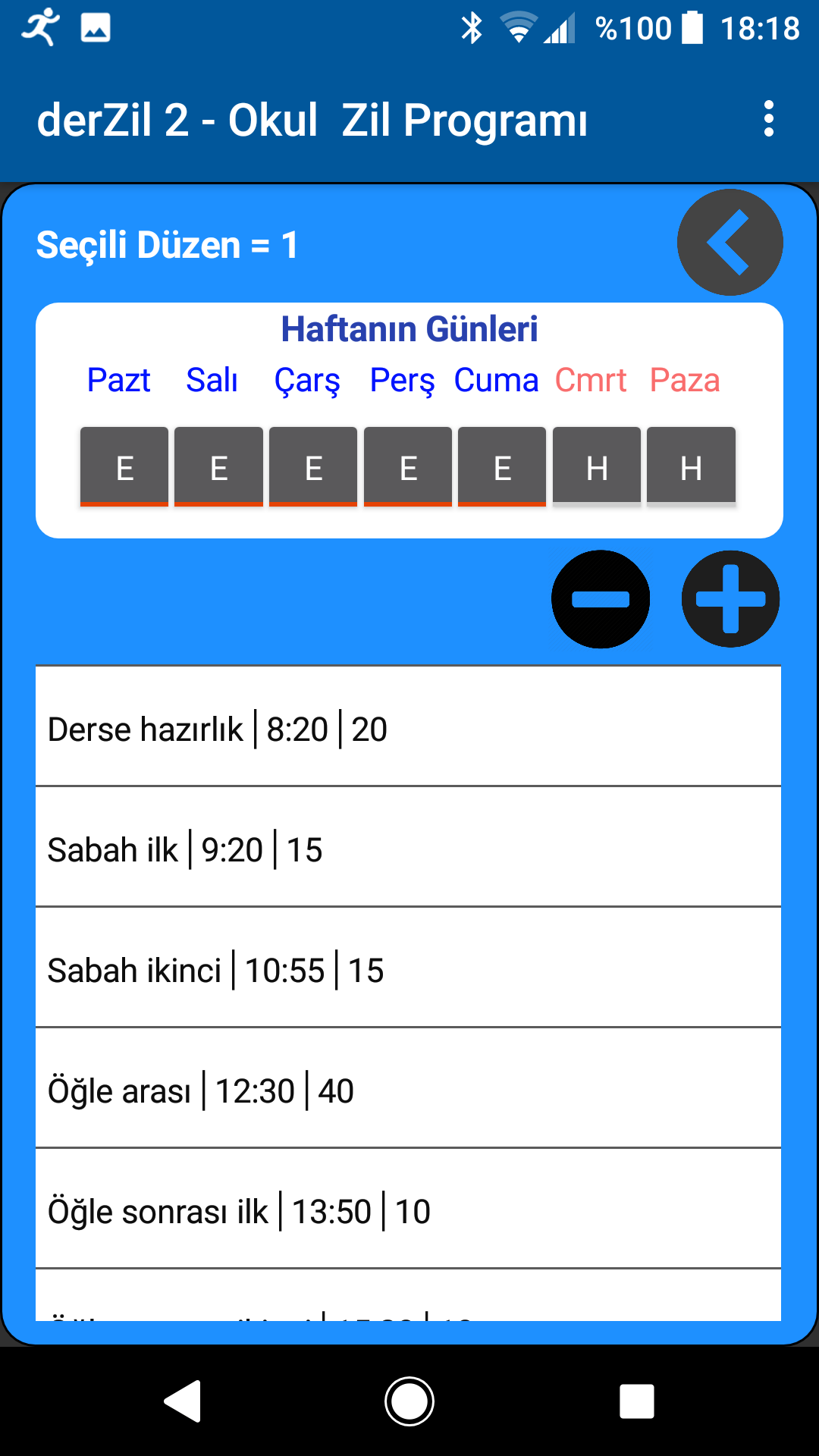Open the Derse hazırlık 8:20 entry
819x1456 pixels.
coord(408,726)
